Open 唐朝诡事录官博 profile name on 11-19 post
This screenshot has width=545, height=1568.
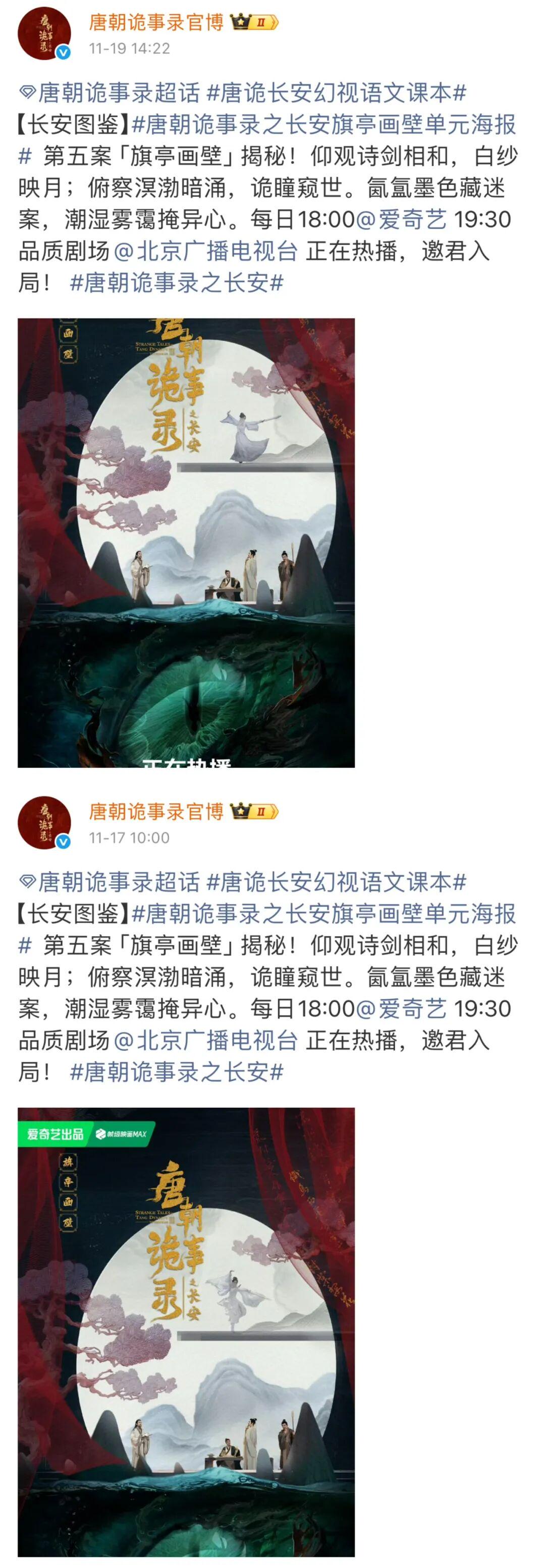coord(156,22)
